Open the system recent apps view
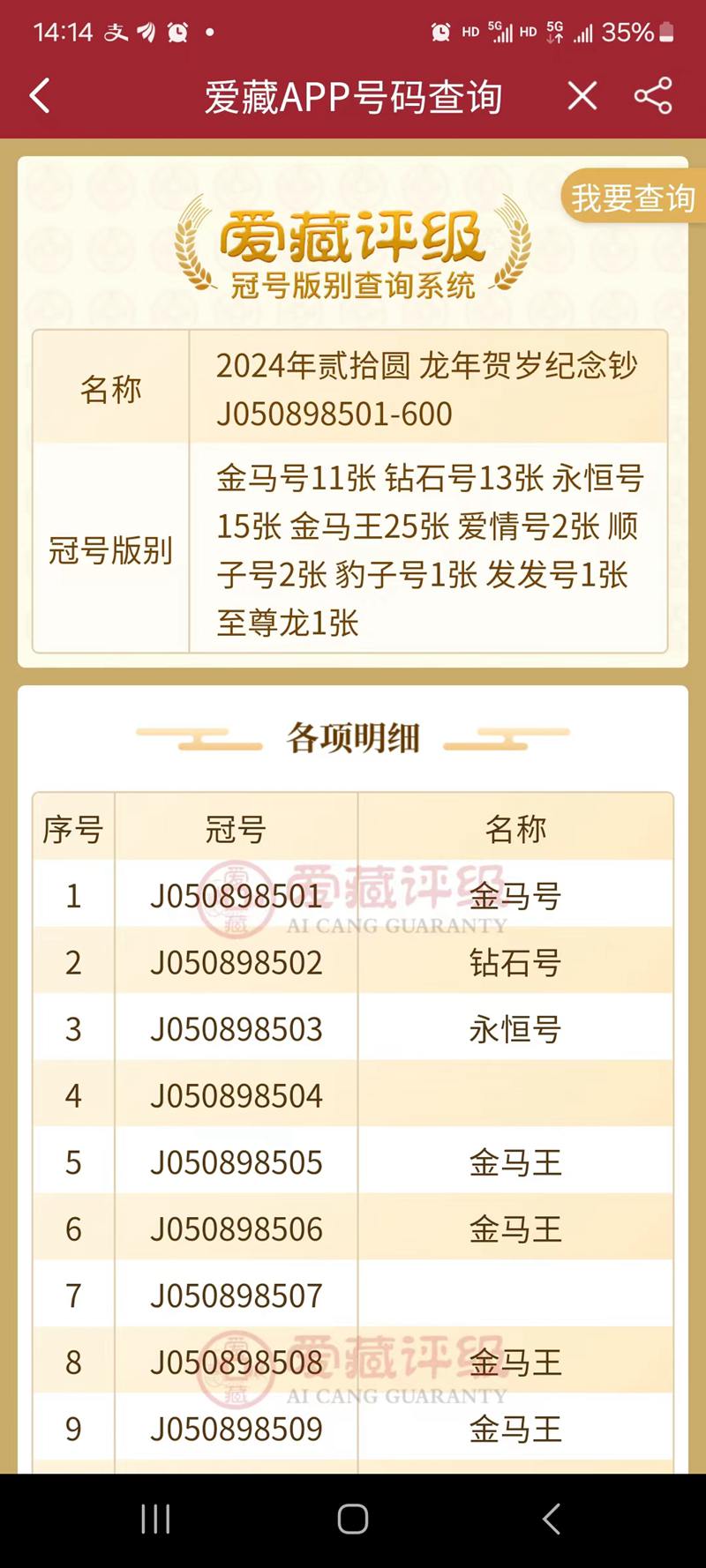Viewport: 706px width, 1568px height. point(155,1519)
